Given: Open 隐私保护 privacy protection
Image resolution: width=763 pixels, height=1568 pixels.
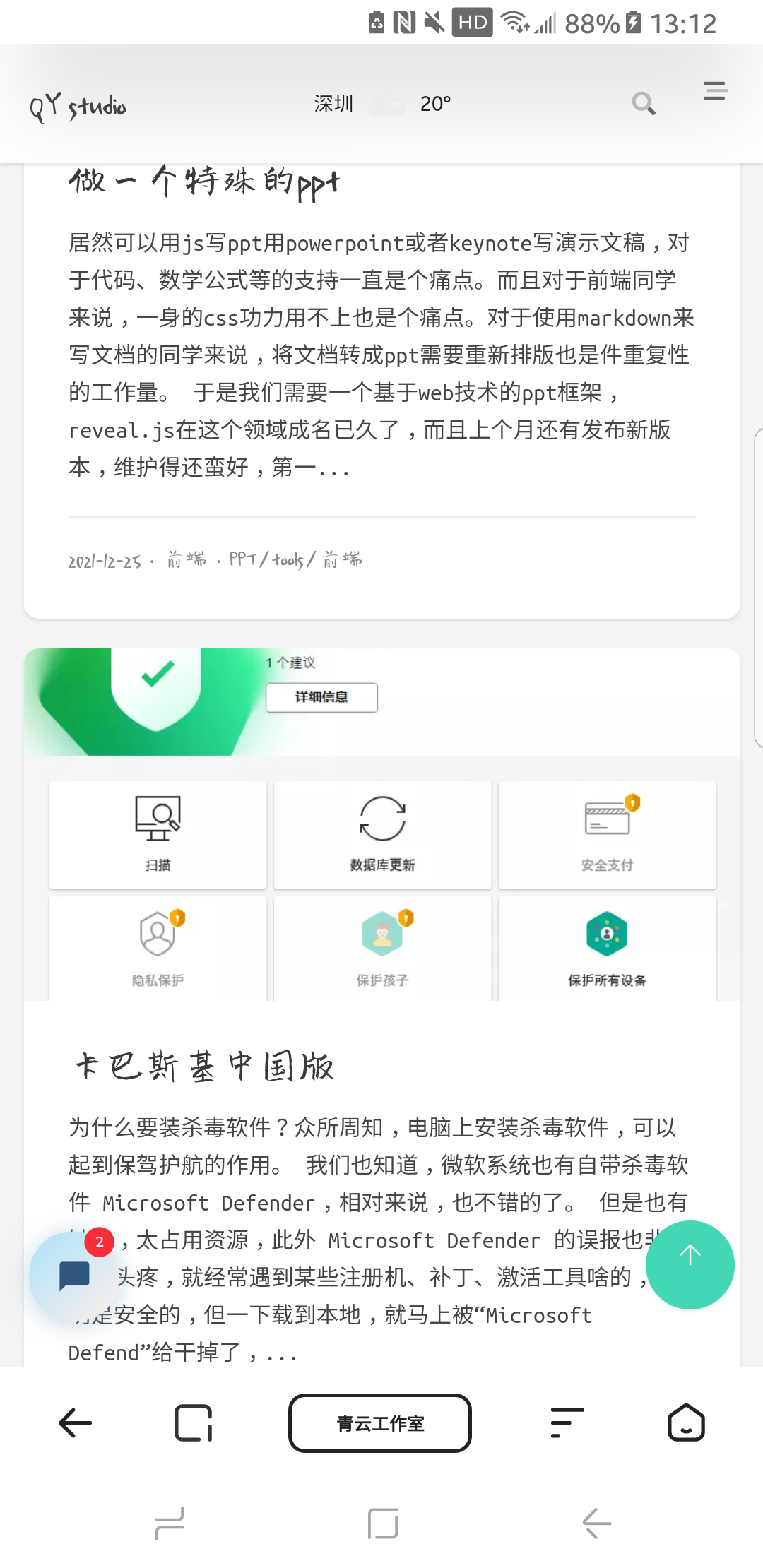Looking at the screenshot, I should click(157, 946).
